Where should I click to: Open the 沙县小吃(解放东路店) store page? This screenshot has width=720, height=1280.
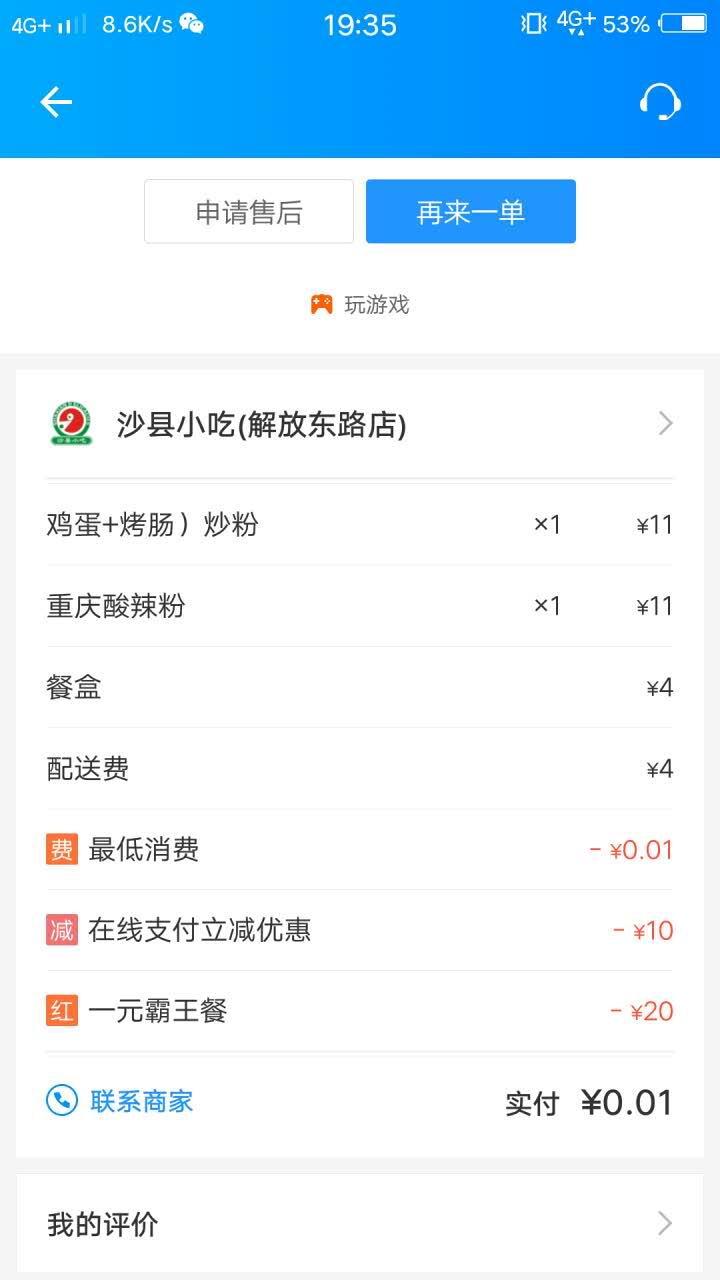click(360, 425)
